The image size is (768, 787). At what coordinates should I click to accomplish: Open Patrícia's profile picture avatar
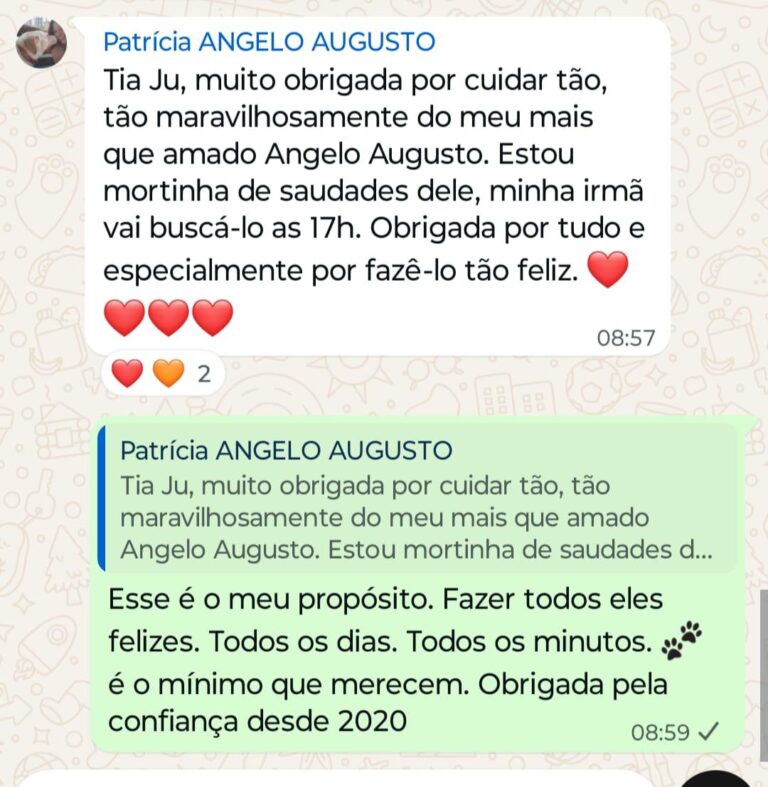point(41,42)
